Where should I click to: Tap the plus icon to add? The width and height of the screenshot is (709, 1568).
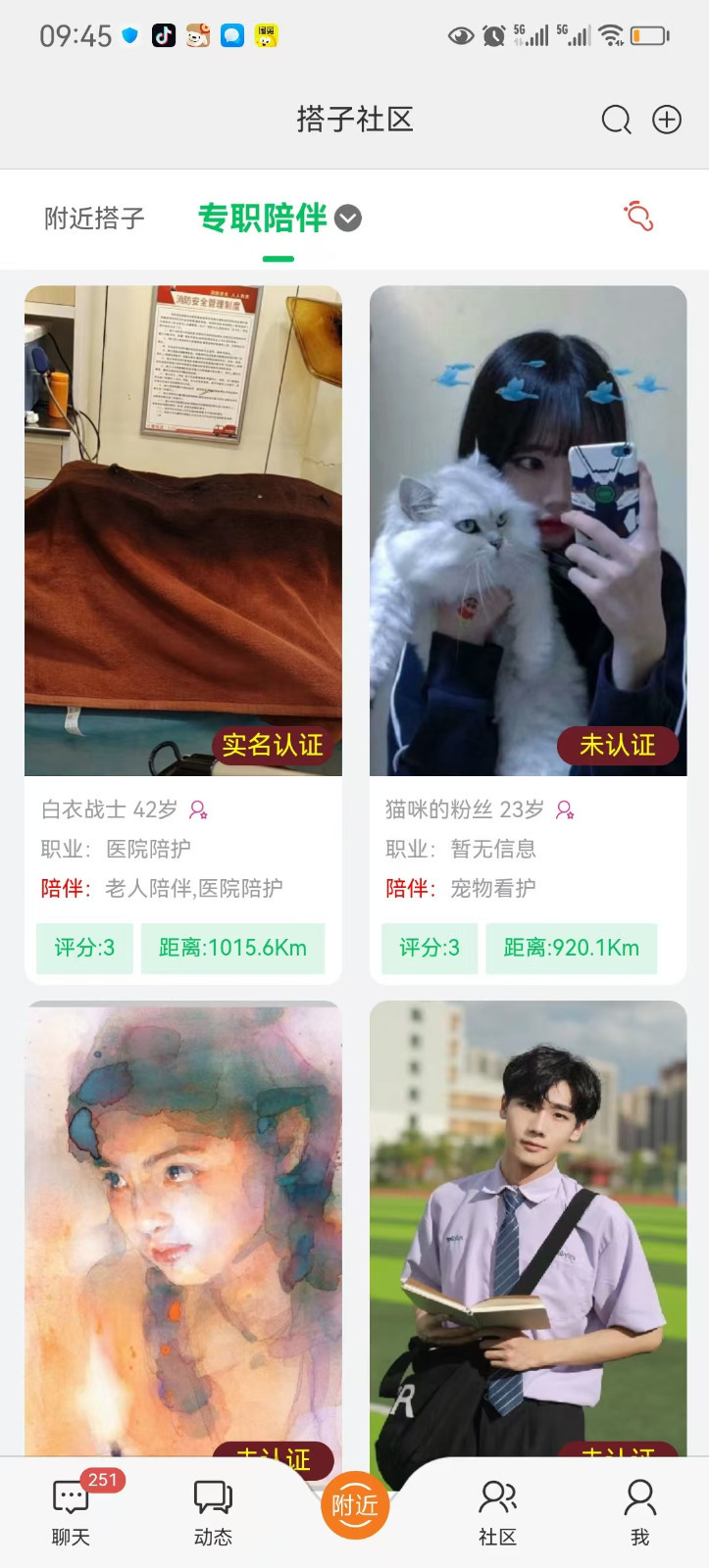667,120
